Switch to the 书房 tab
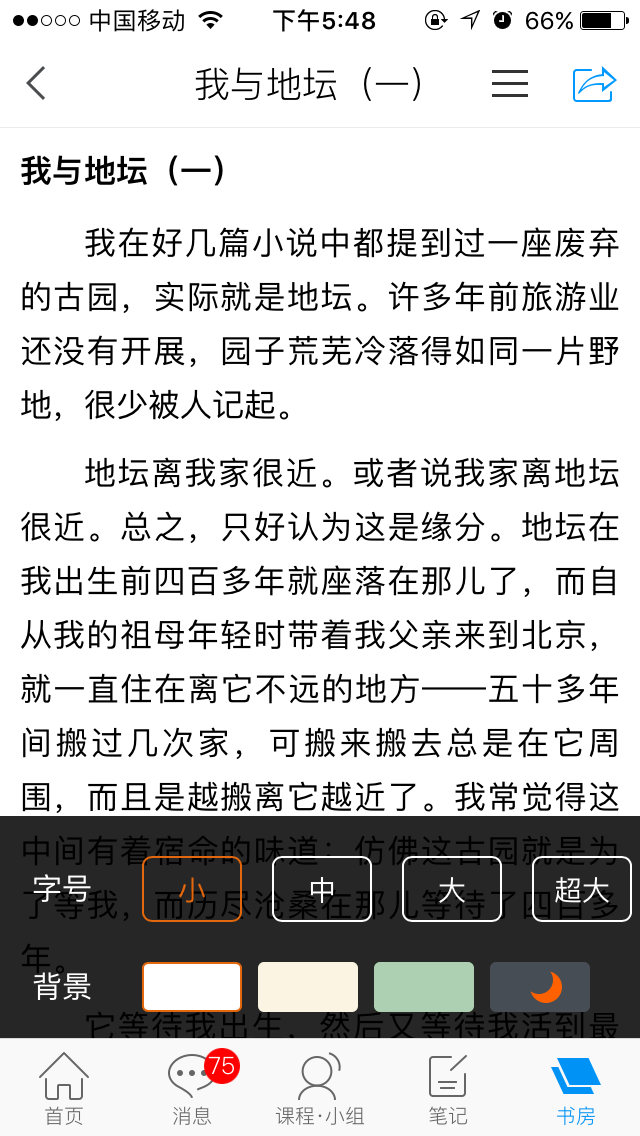The width and height of the screenshot is (640, 1136). coord(576,1088)
